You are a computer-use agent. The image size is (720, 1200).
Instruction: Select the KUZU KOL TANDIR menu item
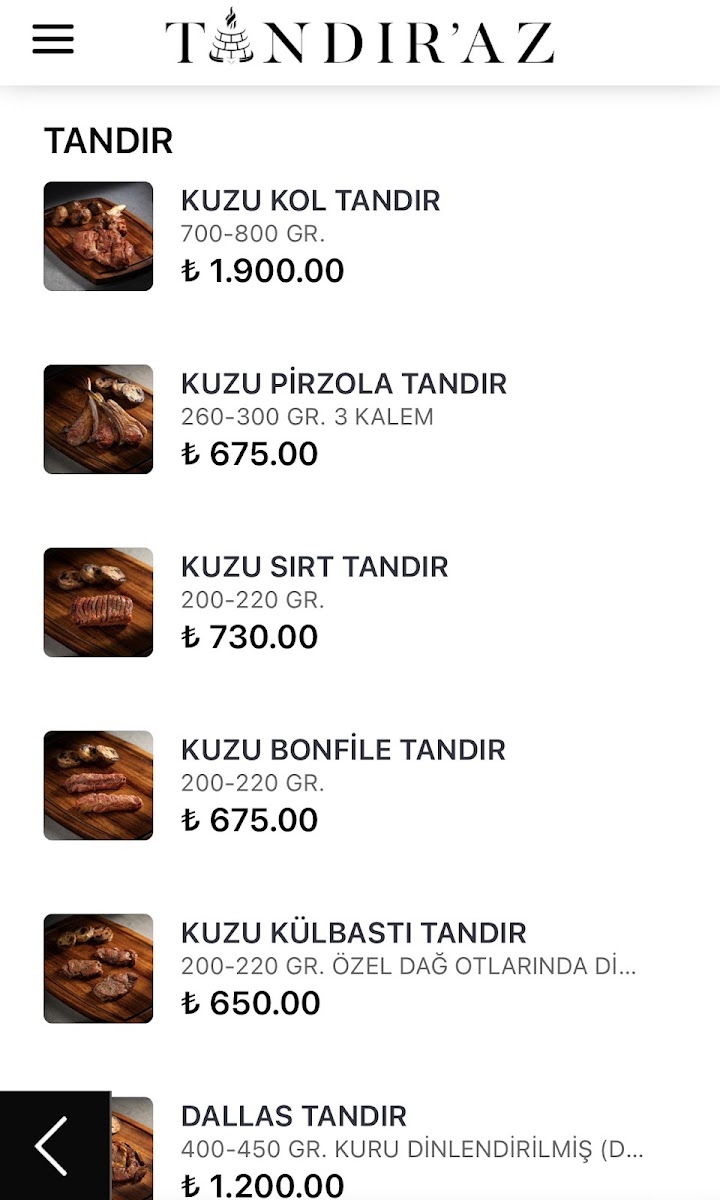tap(310, 201)
